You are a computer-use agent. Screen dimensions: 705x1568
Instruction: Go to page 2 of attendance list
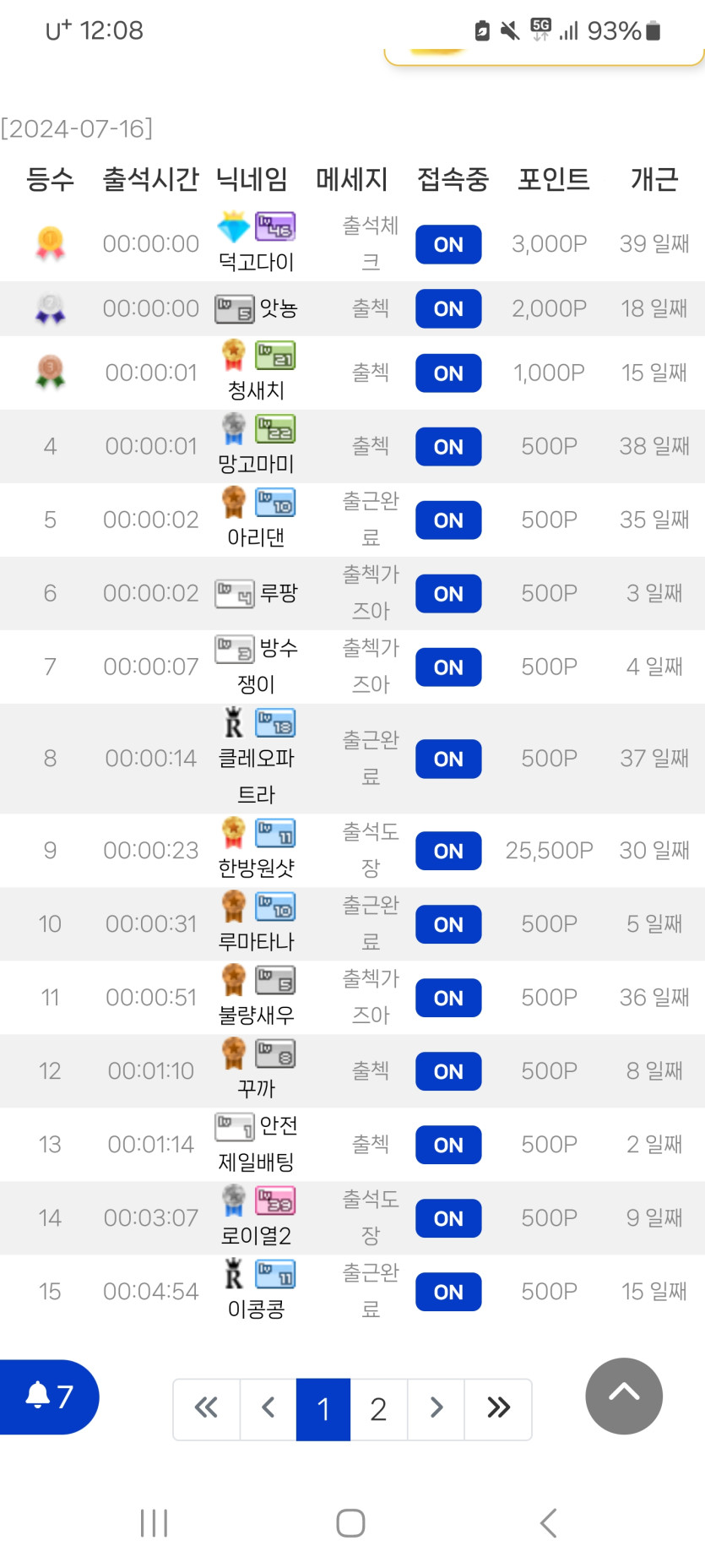[378, 1408]
